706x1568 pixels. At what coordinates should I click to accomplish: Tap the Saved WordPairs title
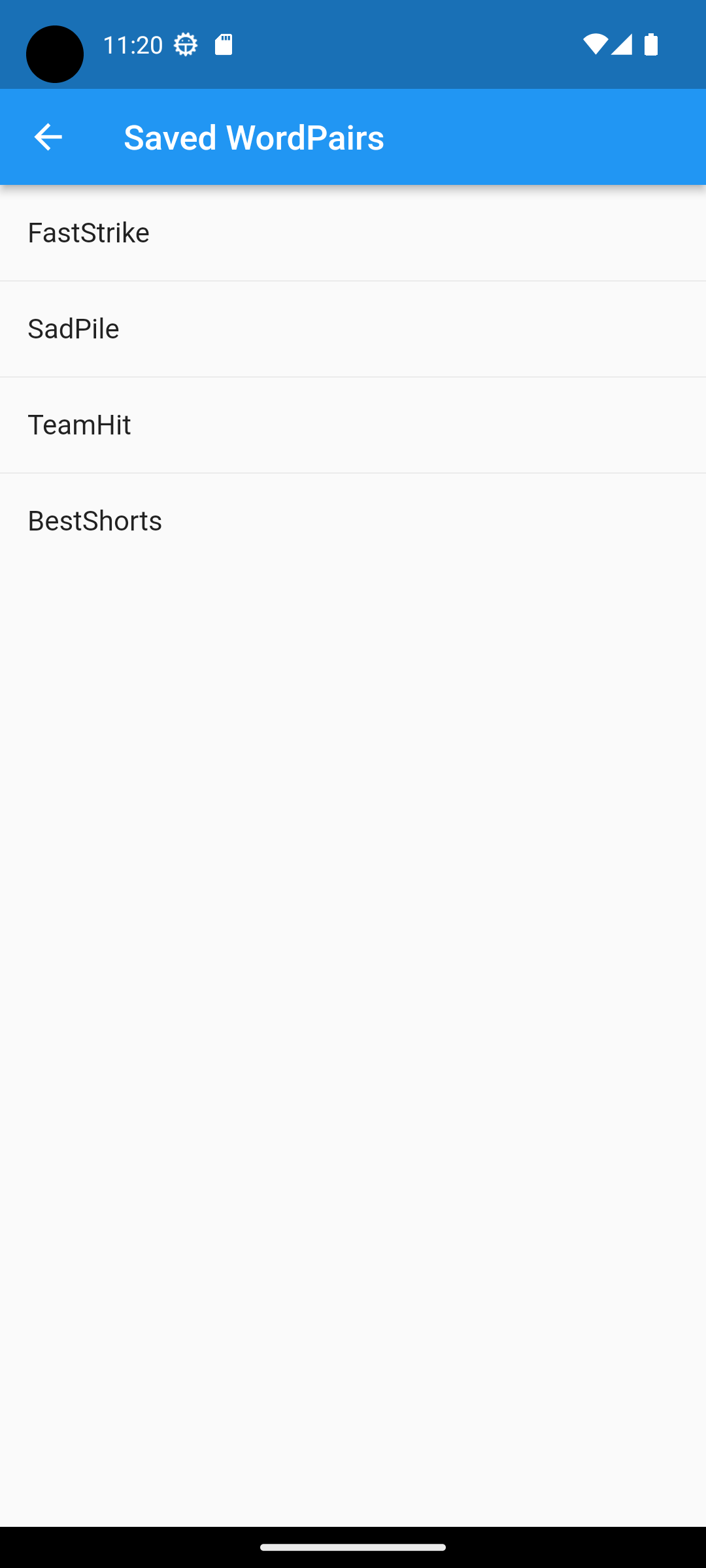254,137
